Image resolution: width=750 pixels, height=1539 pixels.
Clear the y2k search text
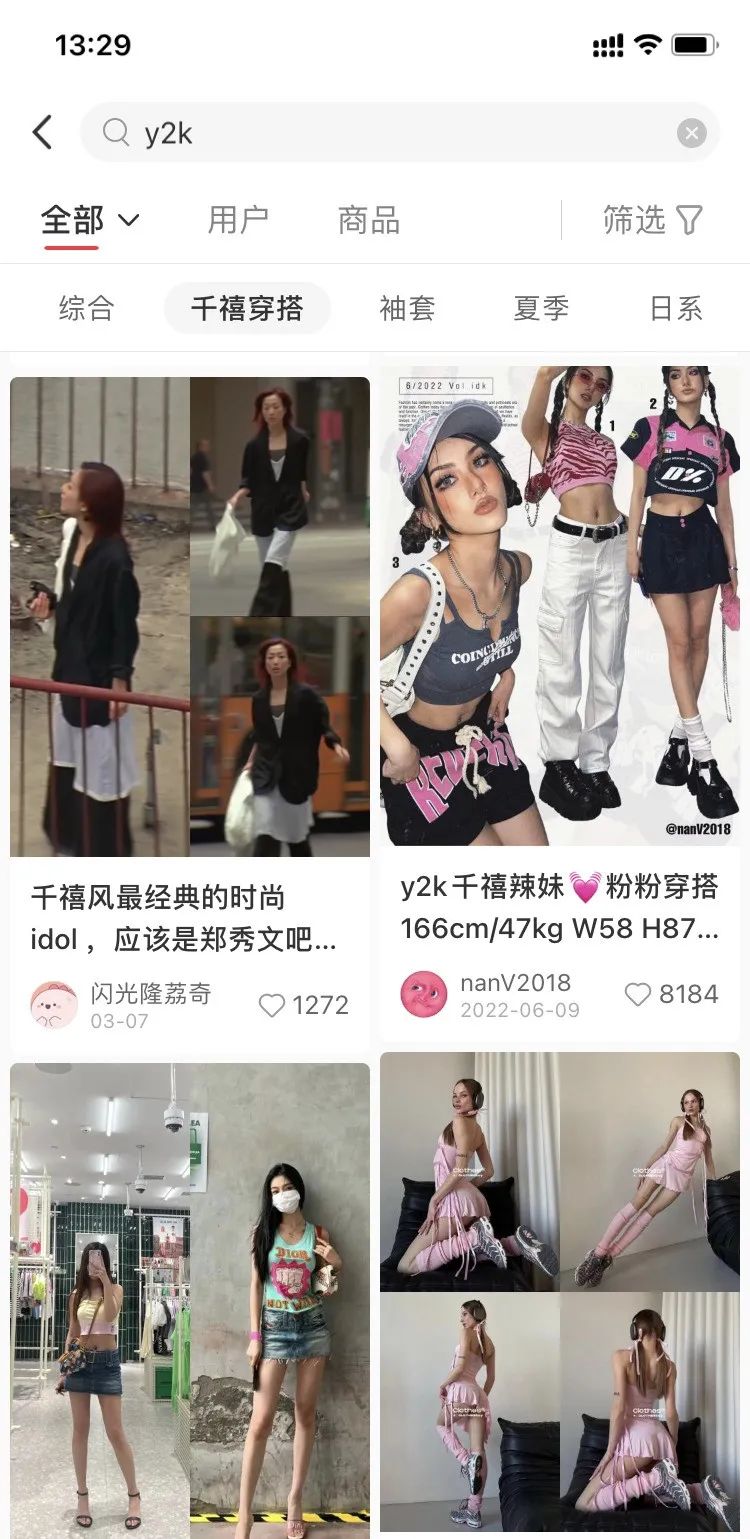(691, 132)
